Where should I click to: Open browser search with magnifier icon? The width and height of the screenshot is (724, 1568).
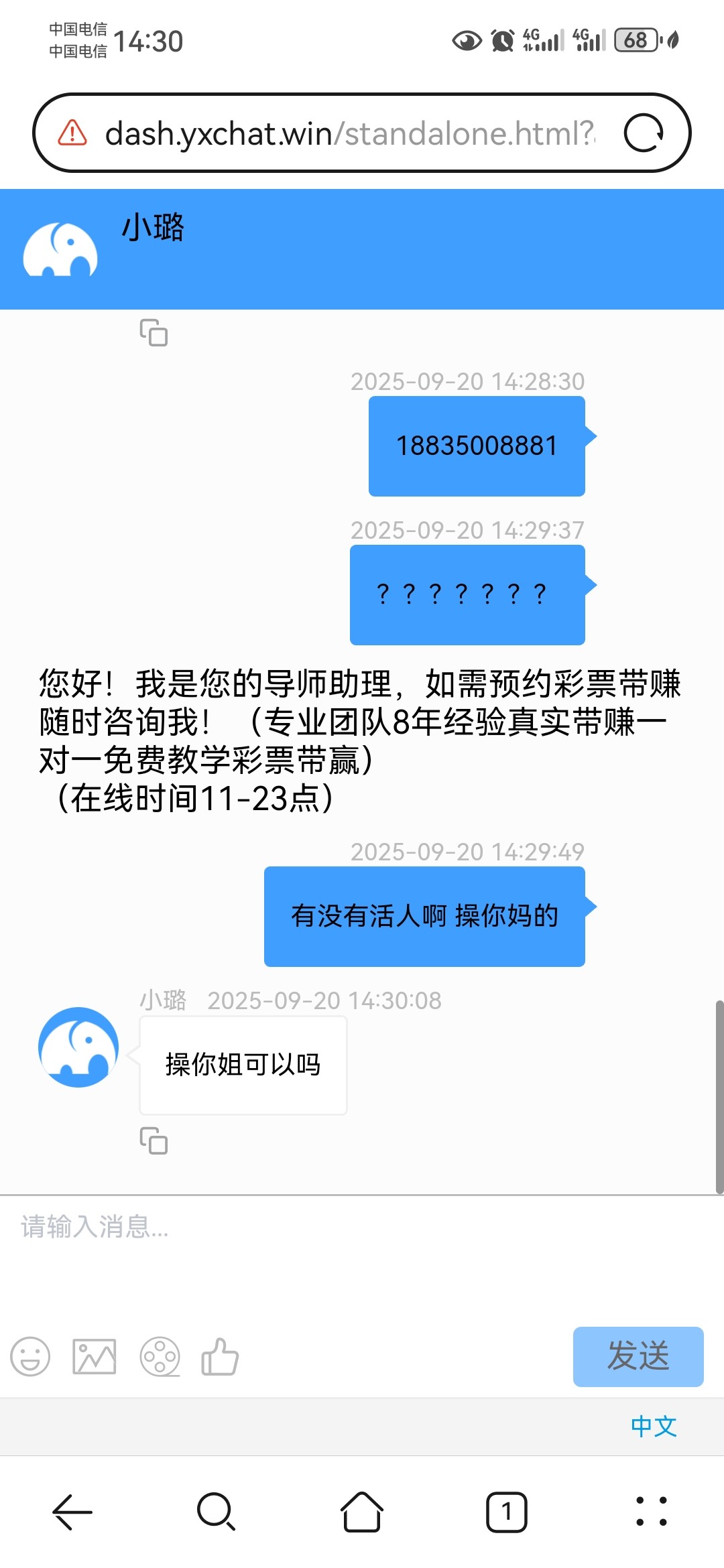point(215,1511)
